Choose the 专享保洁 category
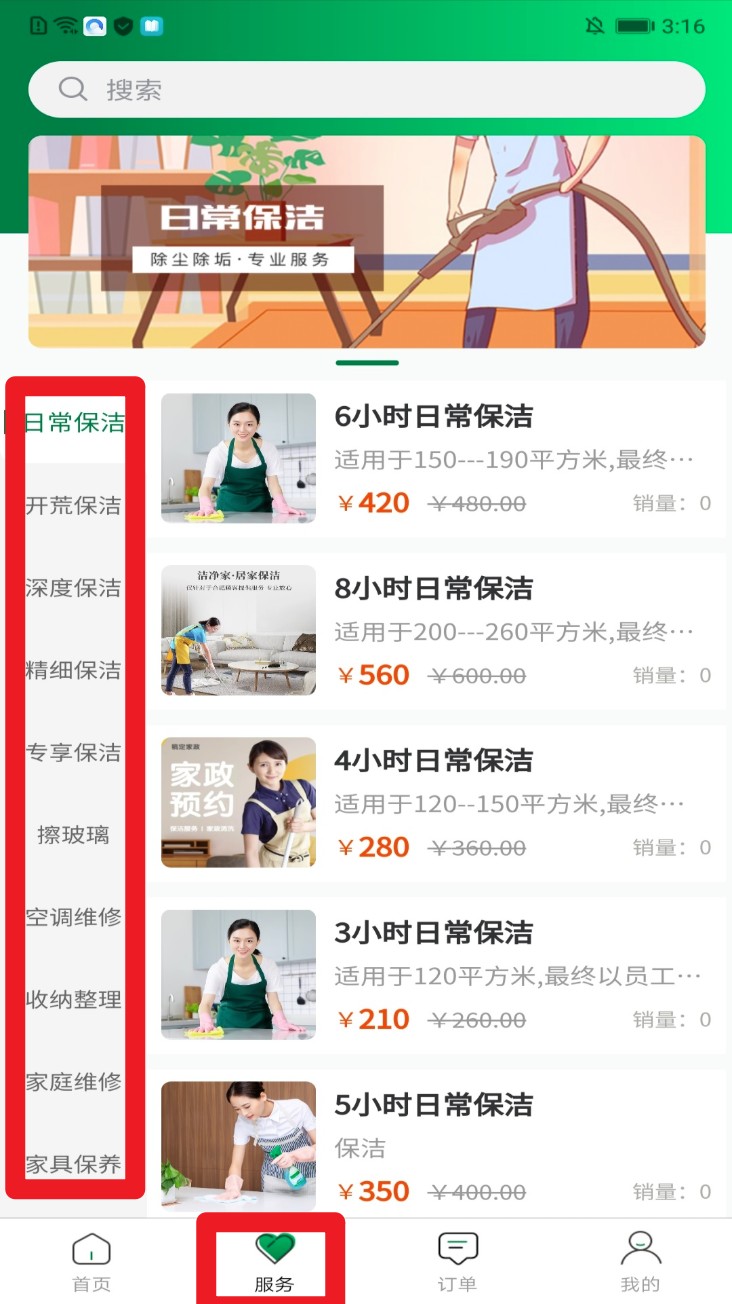Viewport: 732px width, 1304px height. pos(74,752)
